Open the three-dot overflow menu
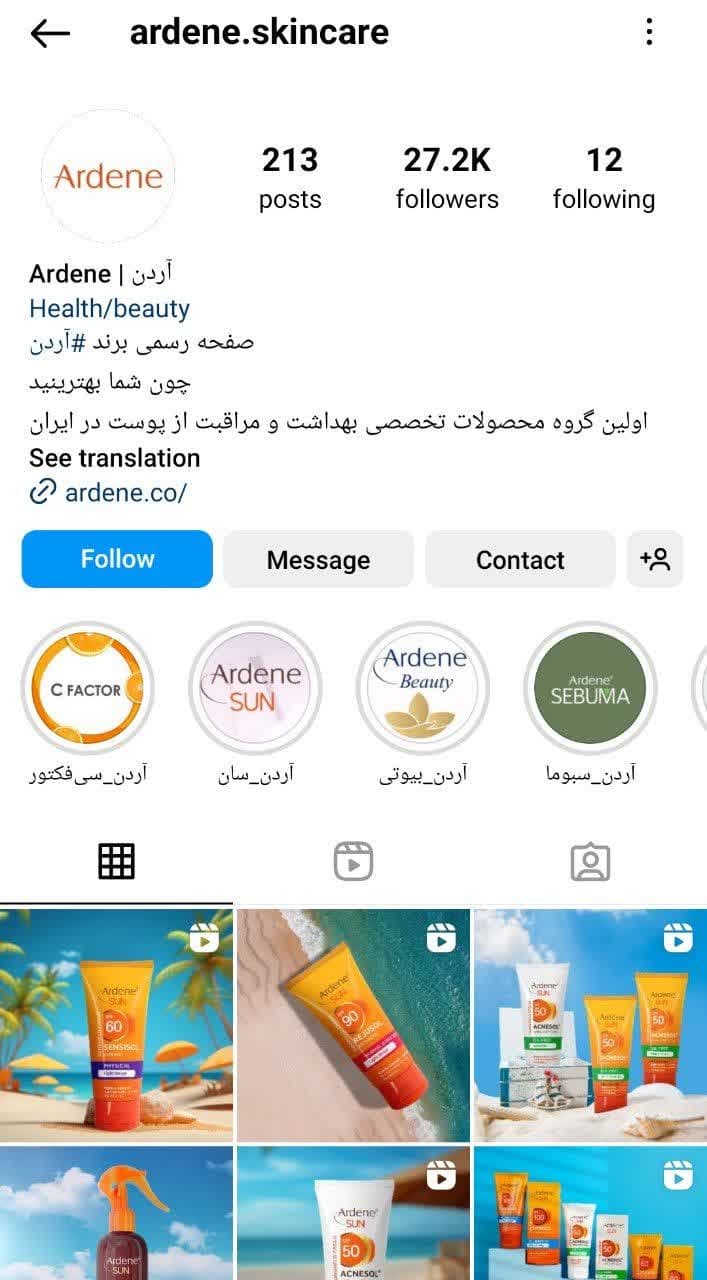The width and height of the screenshot is (707, 1280). click(649, 33)
